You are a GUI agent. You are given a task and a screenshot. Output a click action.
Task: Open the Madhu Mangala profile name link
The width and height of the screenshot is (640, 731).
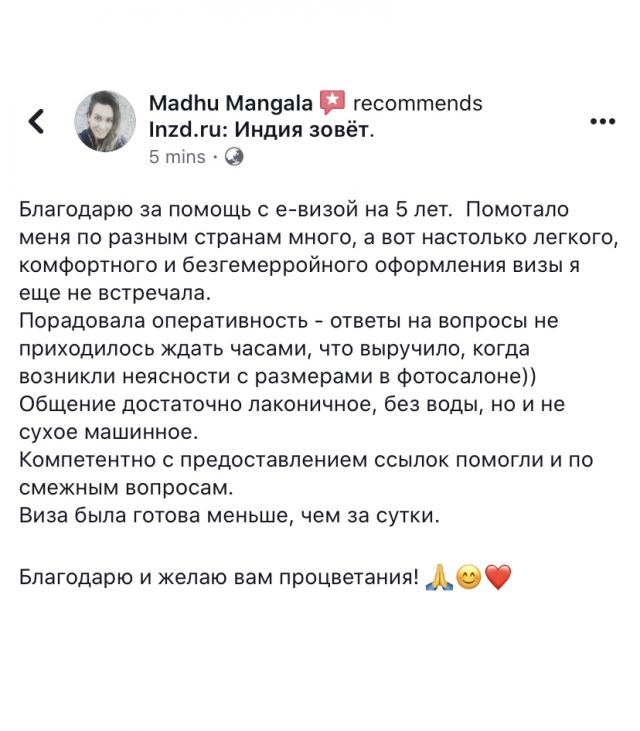click(229, 104)
